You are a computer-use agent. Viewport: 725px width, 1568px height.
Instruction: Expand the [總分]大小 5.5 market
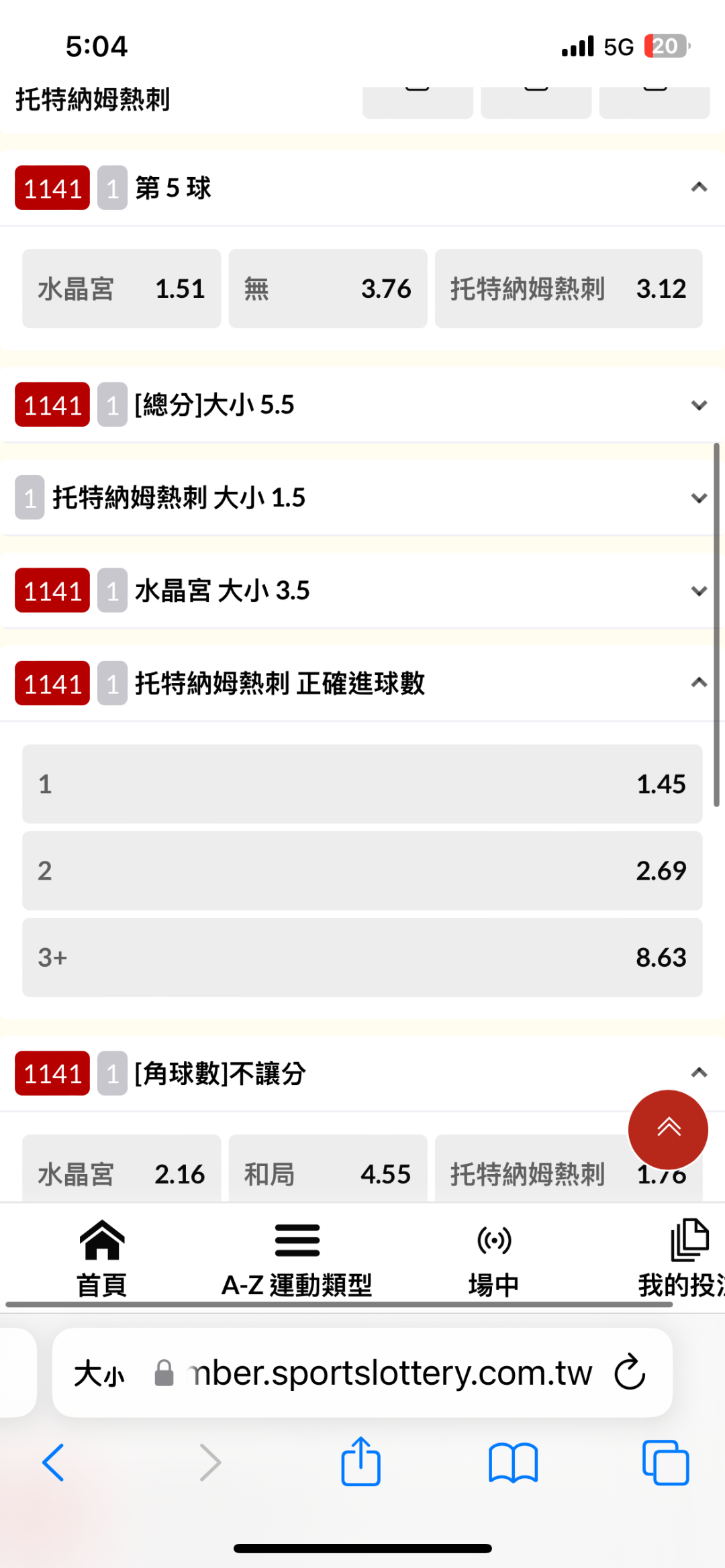click(x=699, y=405)
